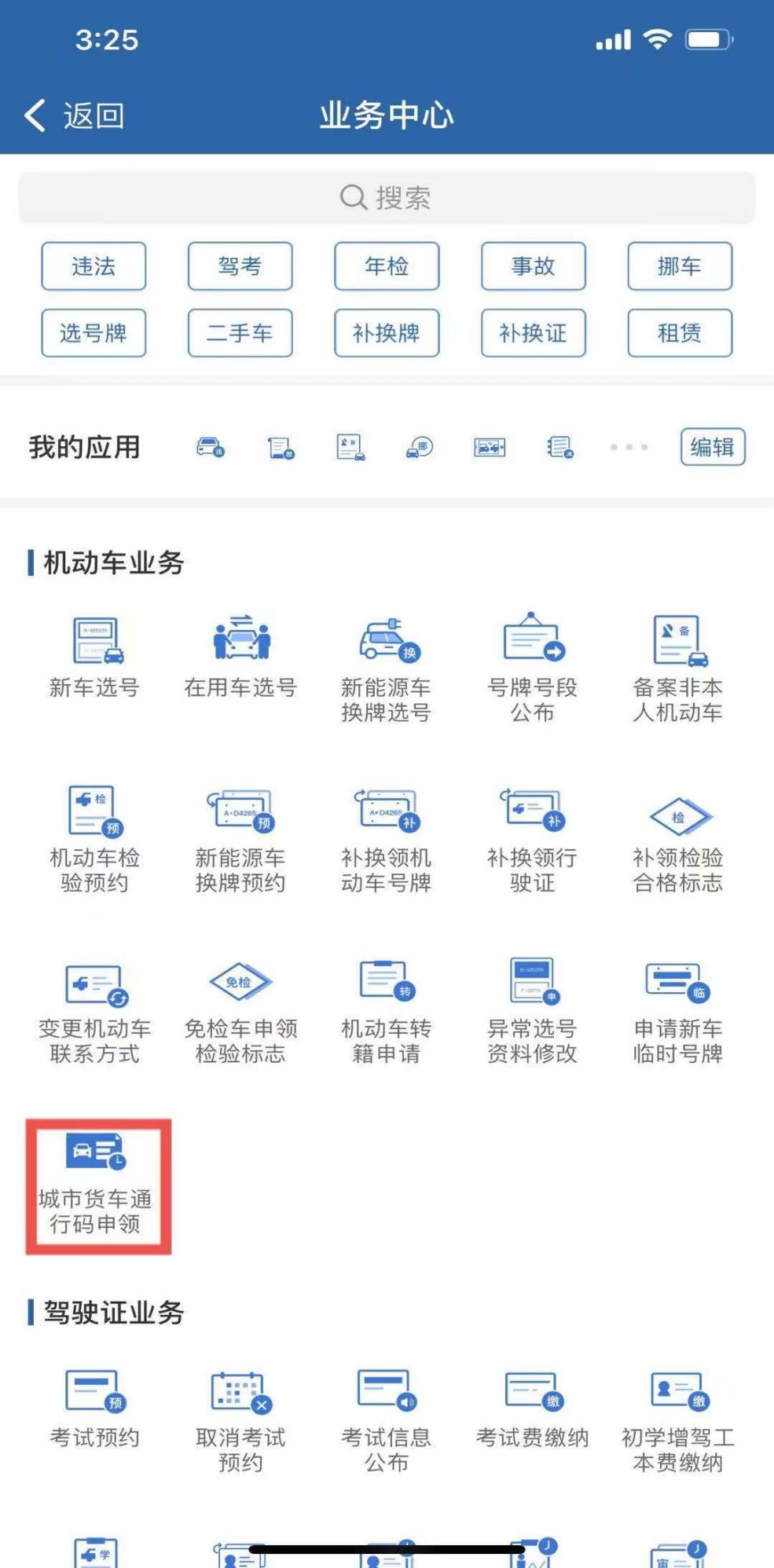Open the 二手车 tag
The height and width of the screenshot is (1568, 774).
(x=240, y=333)
